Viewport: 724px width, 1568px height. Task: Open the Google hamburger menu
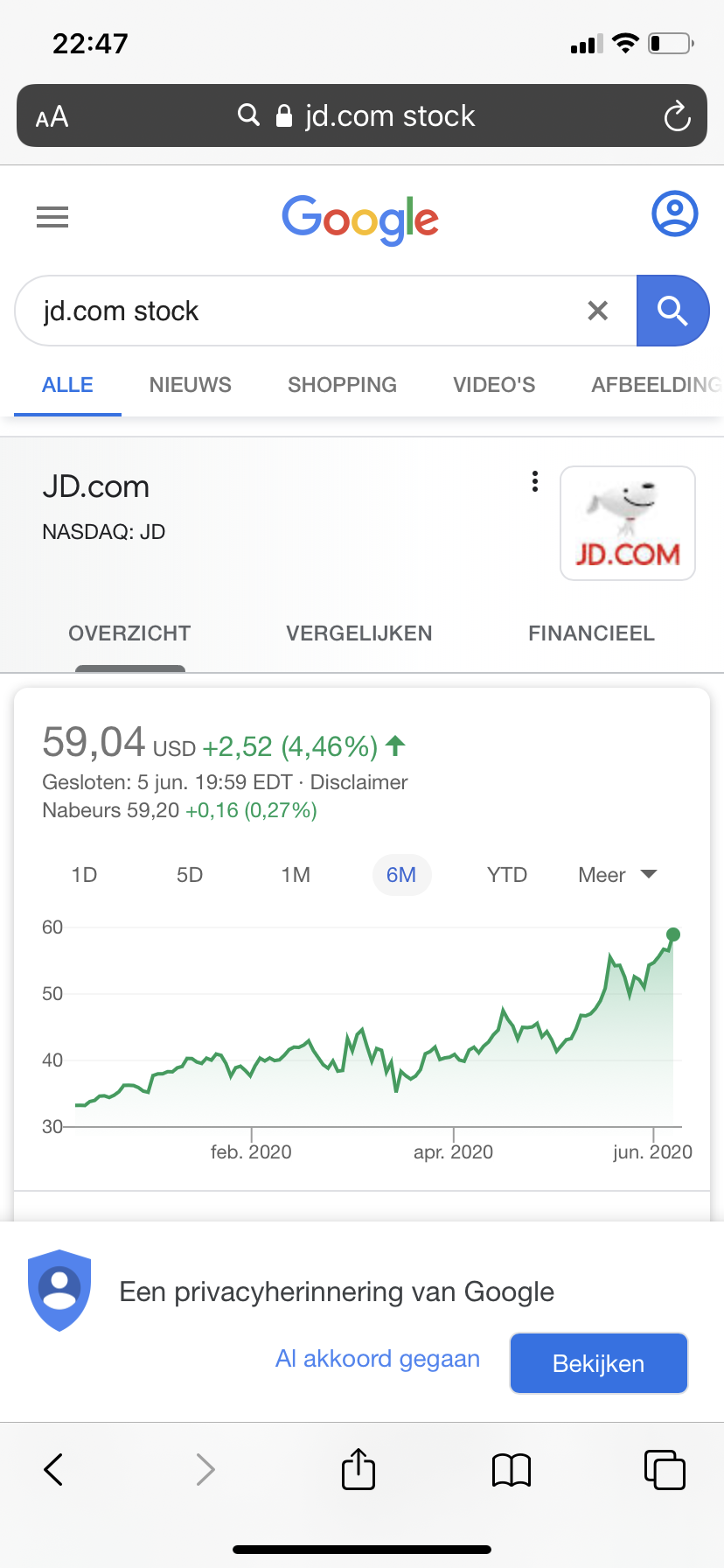tap(52, 216)
